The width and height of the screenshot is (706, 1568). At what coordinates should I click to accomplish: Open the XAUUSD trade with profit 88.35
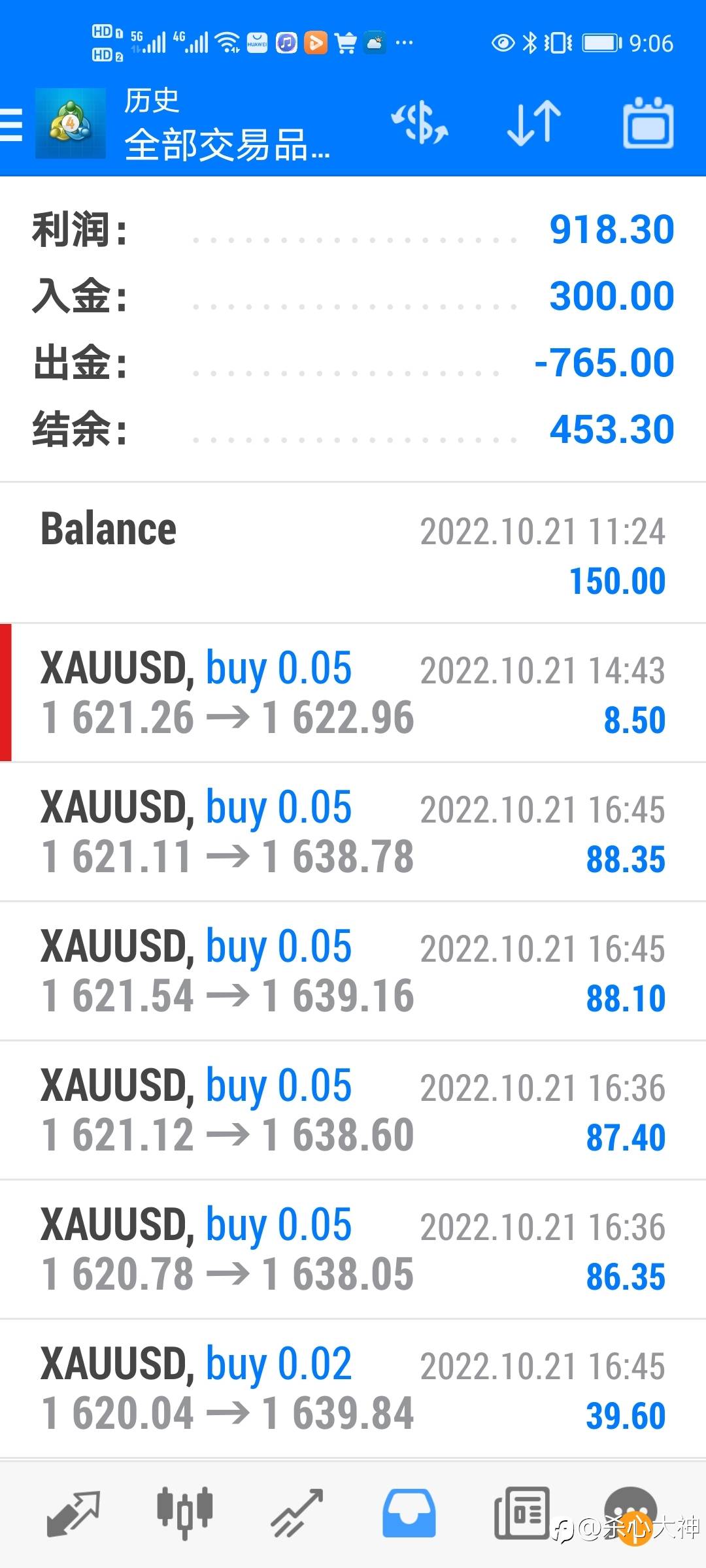click(x=353, y=832)
